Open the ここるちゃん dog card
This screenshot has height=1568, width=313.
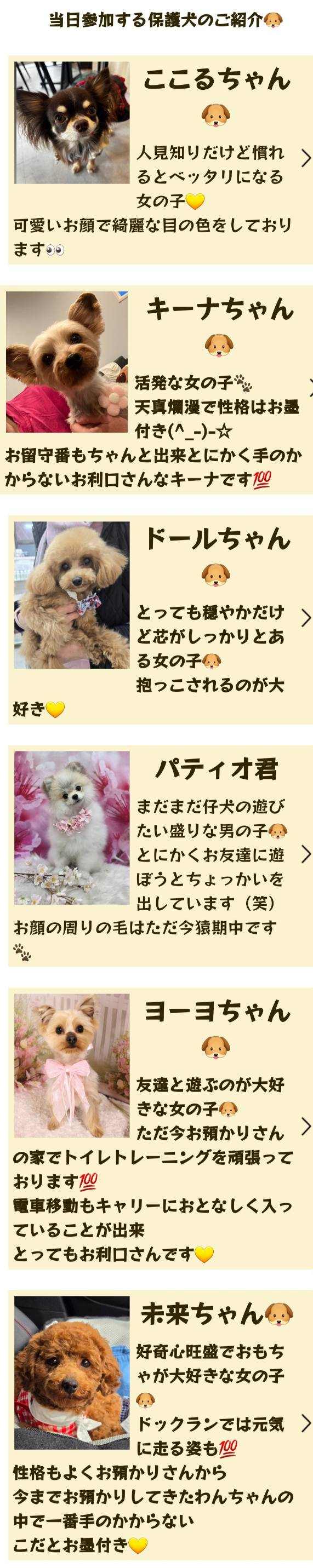click(160, 159)
